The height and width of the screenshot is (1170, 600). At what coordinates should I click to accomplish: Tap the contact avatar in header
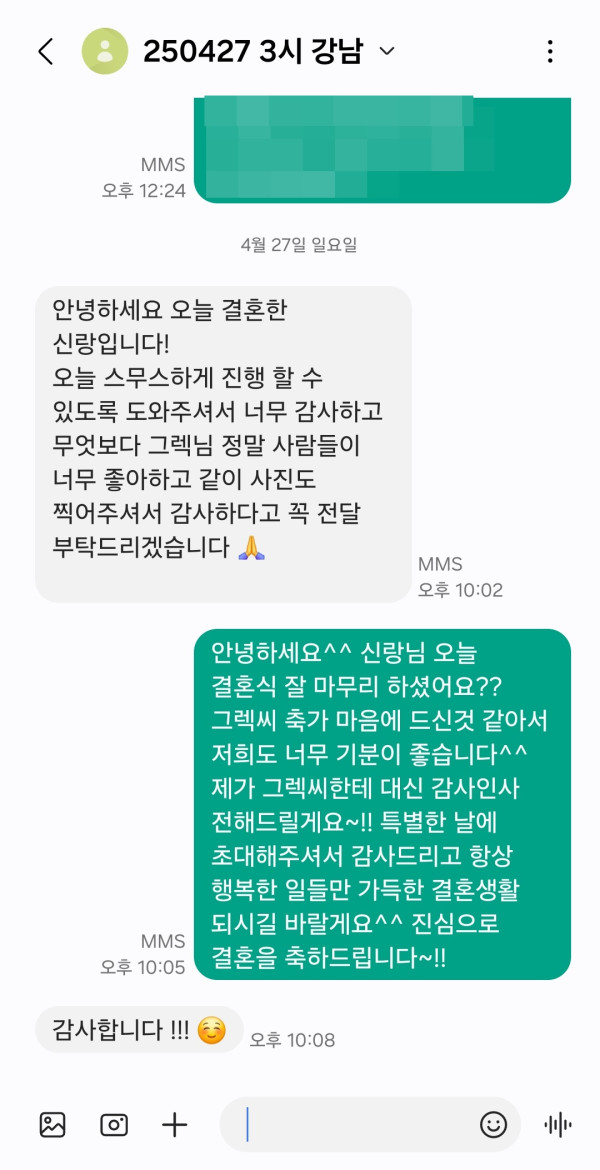click(105, 52)
